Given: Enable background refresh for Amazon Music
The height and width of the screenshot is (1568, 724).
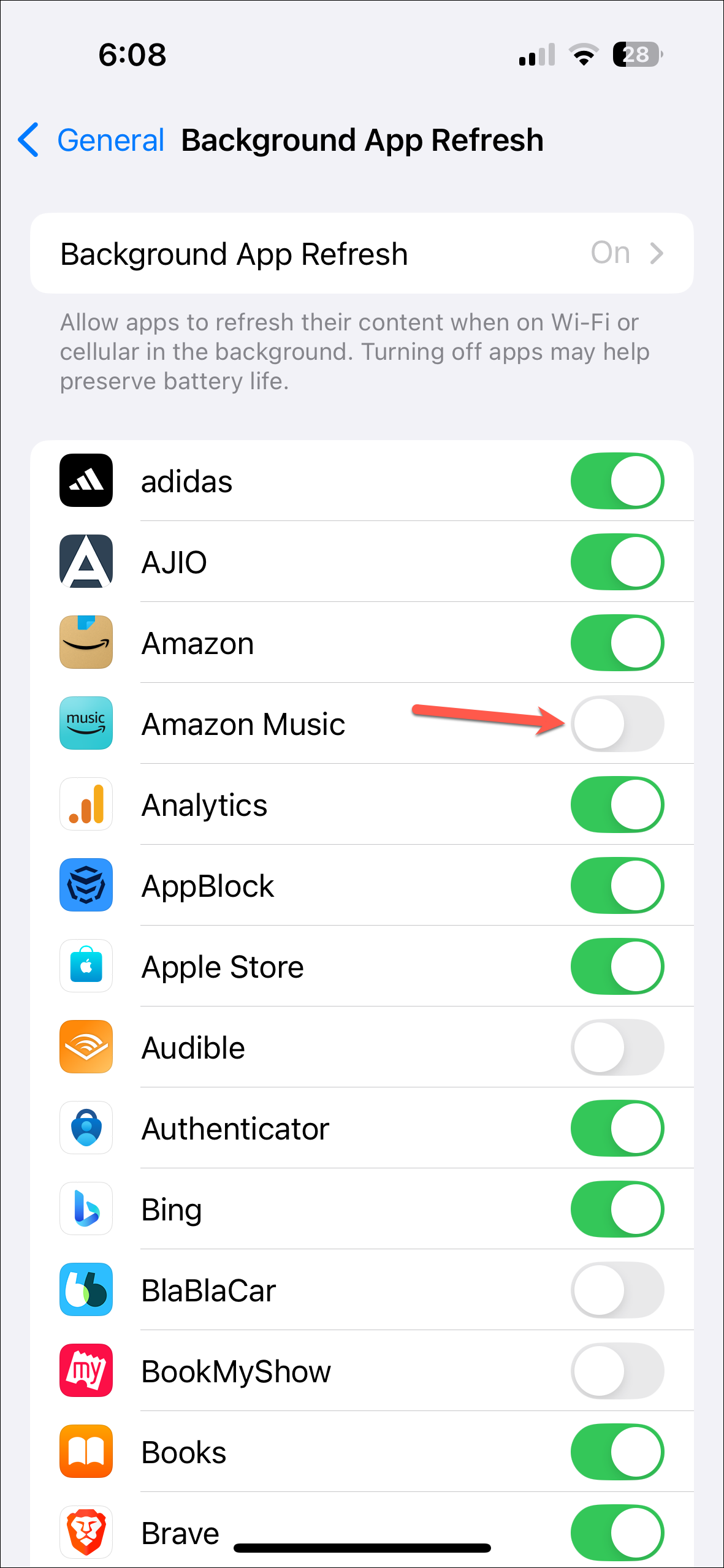Looking at the screenshot, I should click(617, 724).
